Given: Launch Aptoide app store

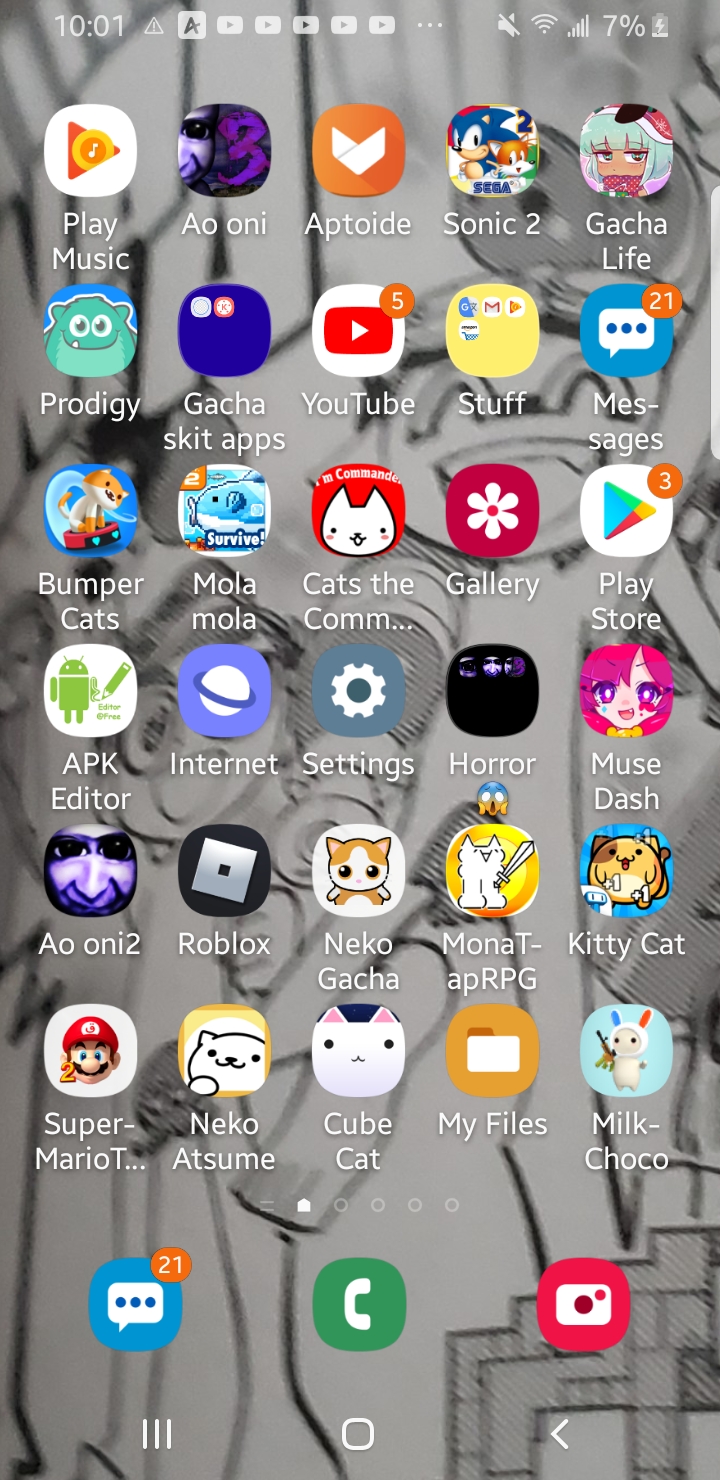Looking at the screenshot, I should coord(358,151).
